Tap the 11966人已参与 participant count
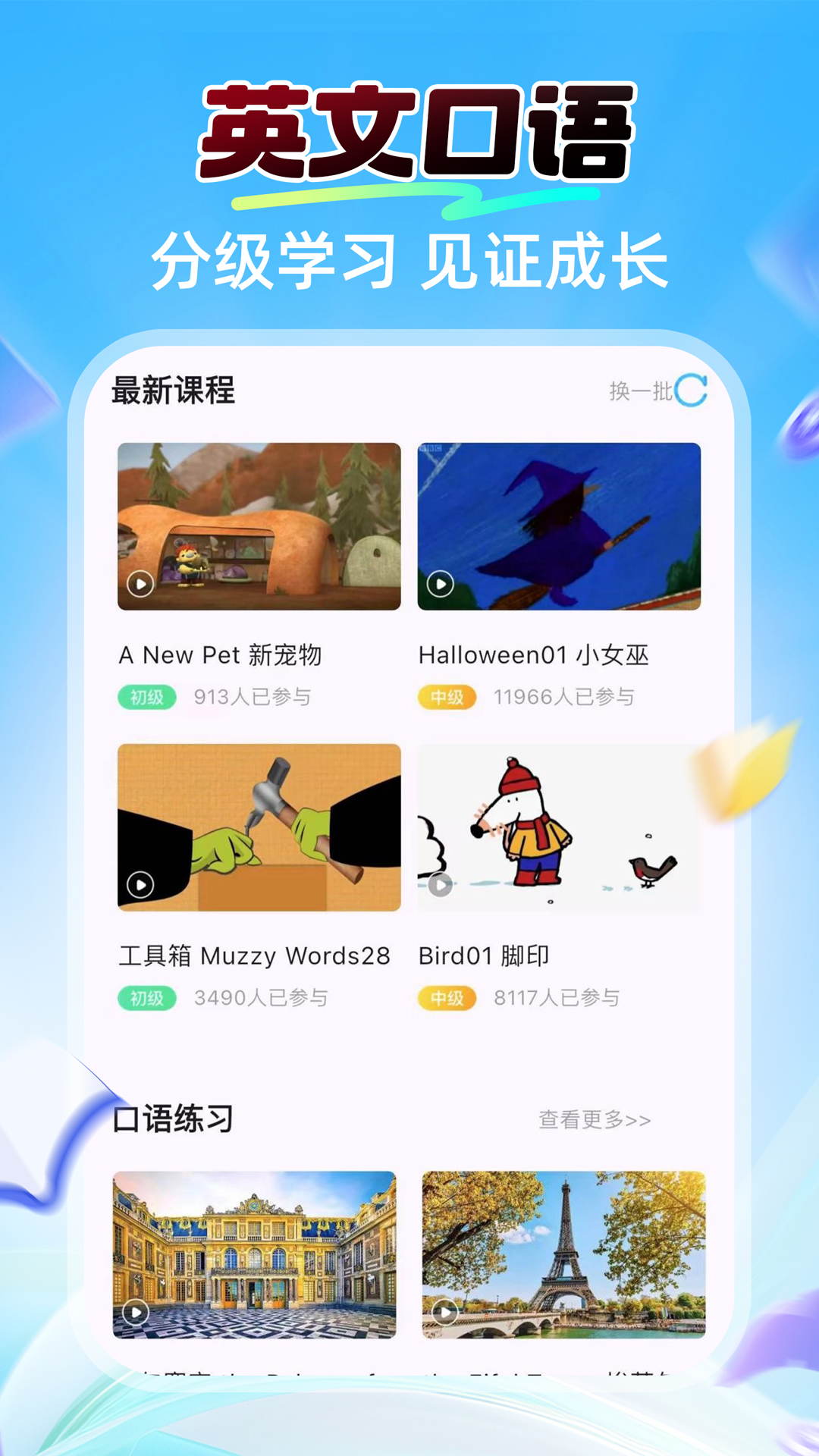 click(566, 697)
